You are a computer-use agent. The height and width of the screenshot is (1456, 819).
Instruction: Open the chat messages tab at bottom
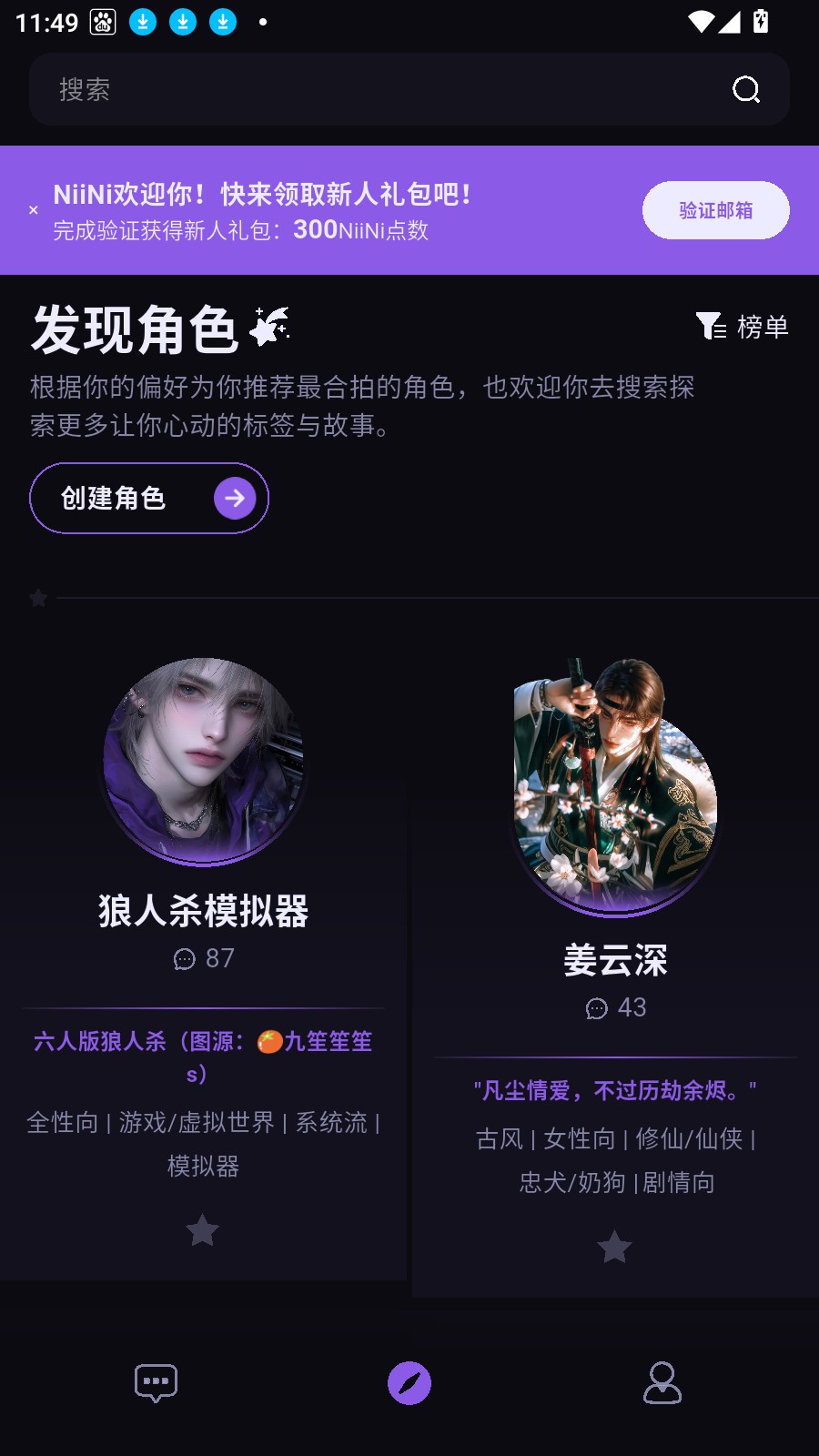(156, 1382)
